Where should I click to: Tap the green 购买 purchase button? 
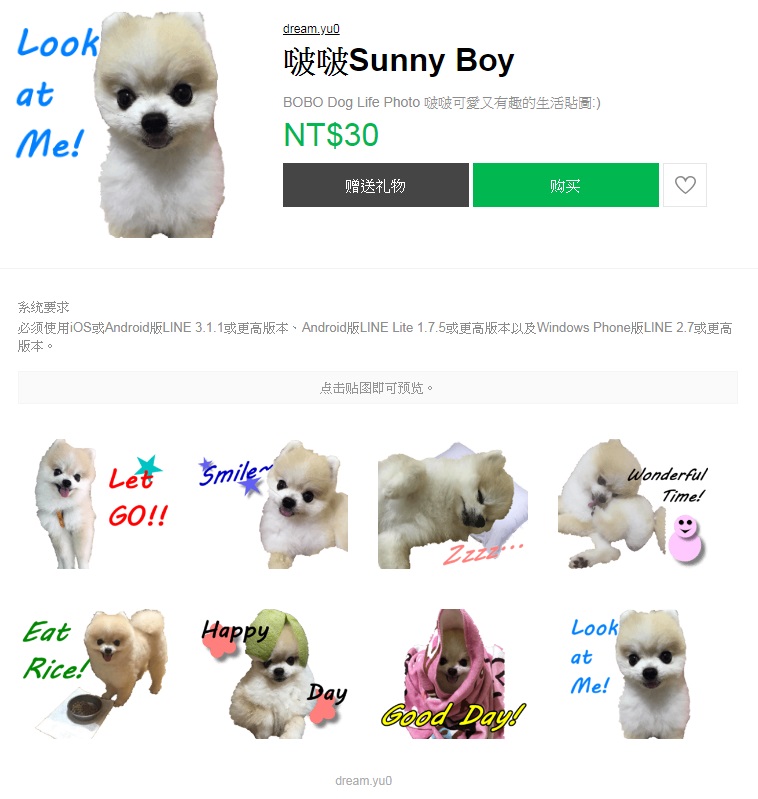[565, 186]
